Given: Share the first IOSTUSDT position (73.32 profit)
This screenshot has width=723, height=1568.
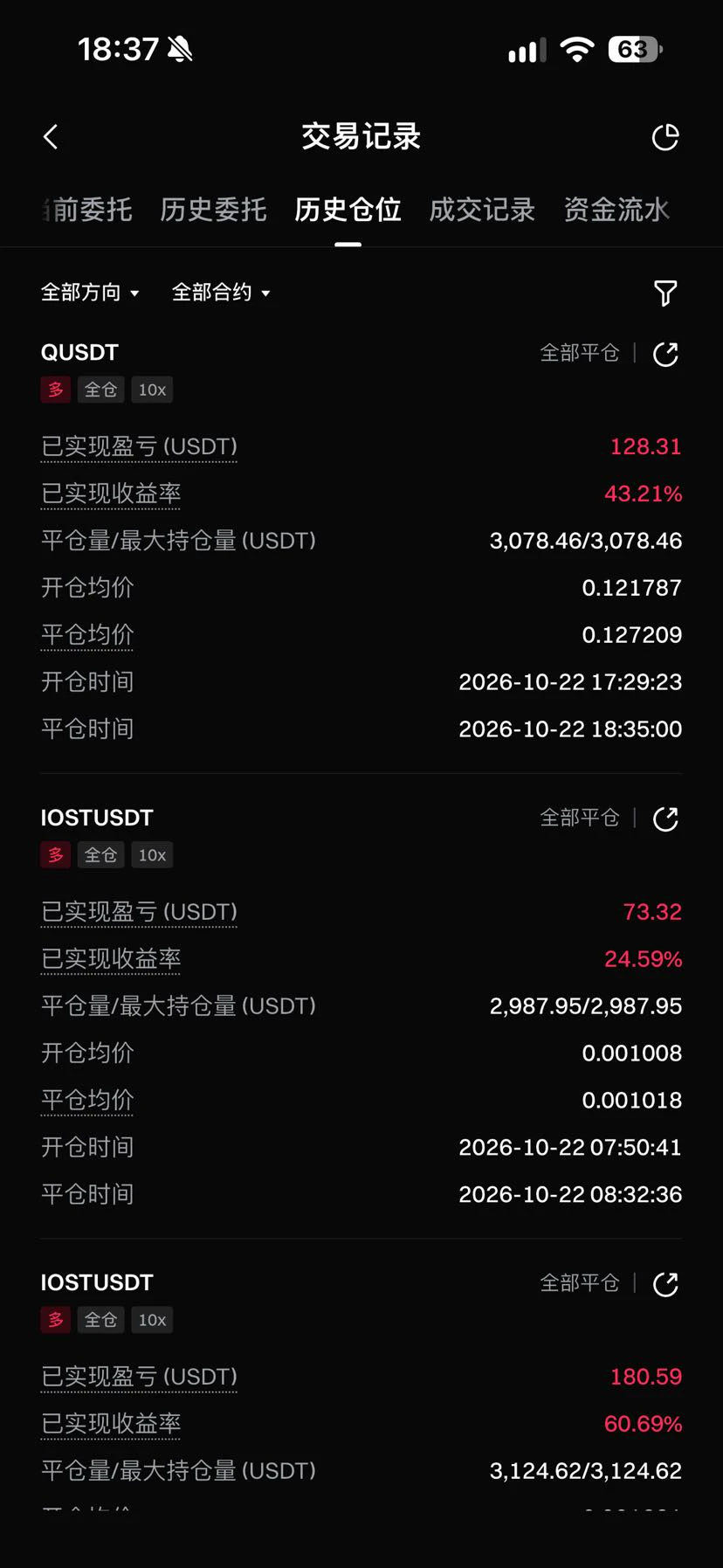Looking at the screenshot, I should (665, 819).
